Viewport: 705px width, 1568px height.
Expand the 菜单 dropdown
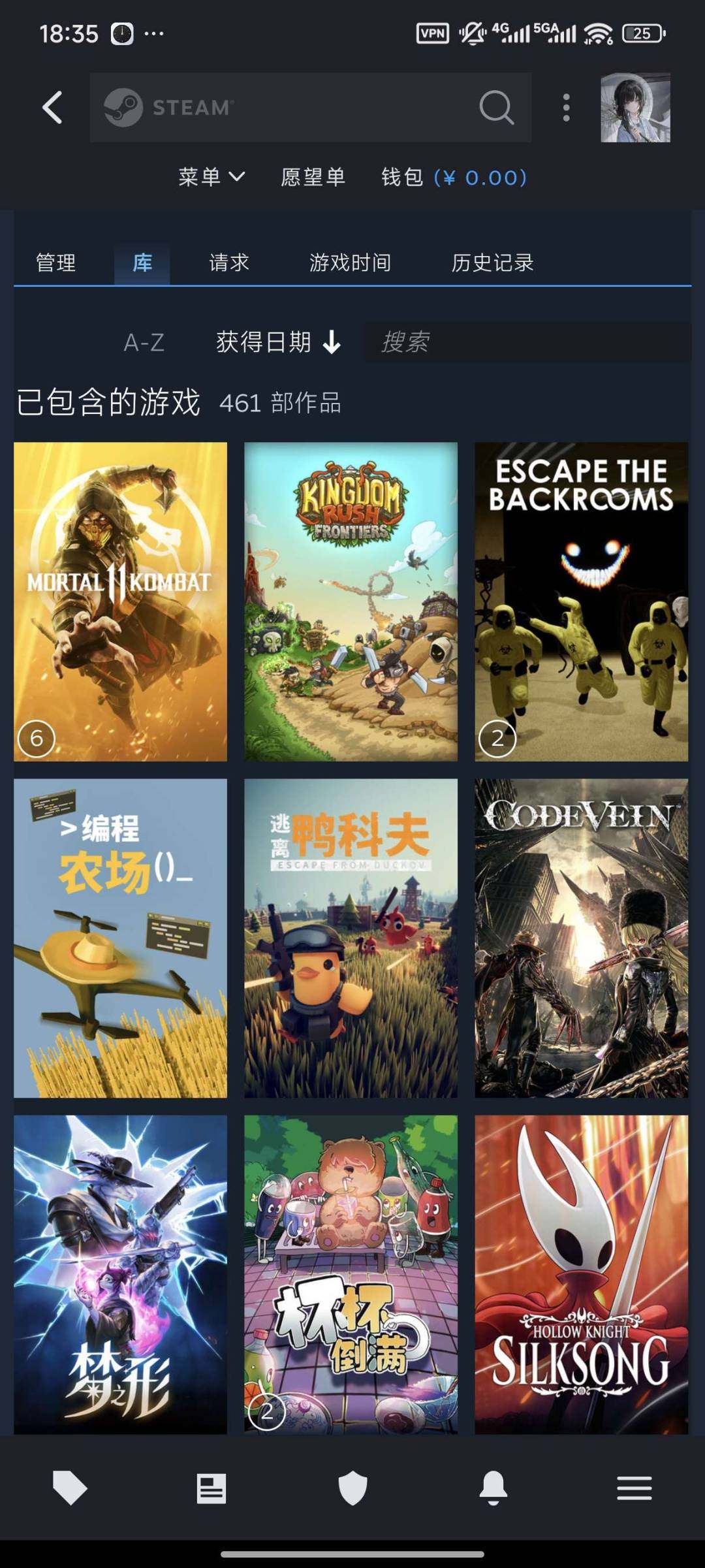click(211, 177)
